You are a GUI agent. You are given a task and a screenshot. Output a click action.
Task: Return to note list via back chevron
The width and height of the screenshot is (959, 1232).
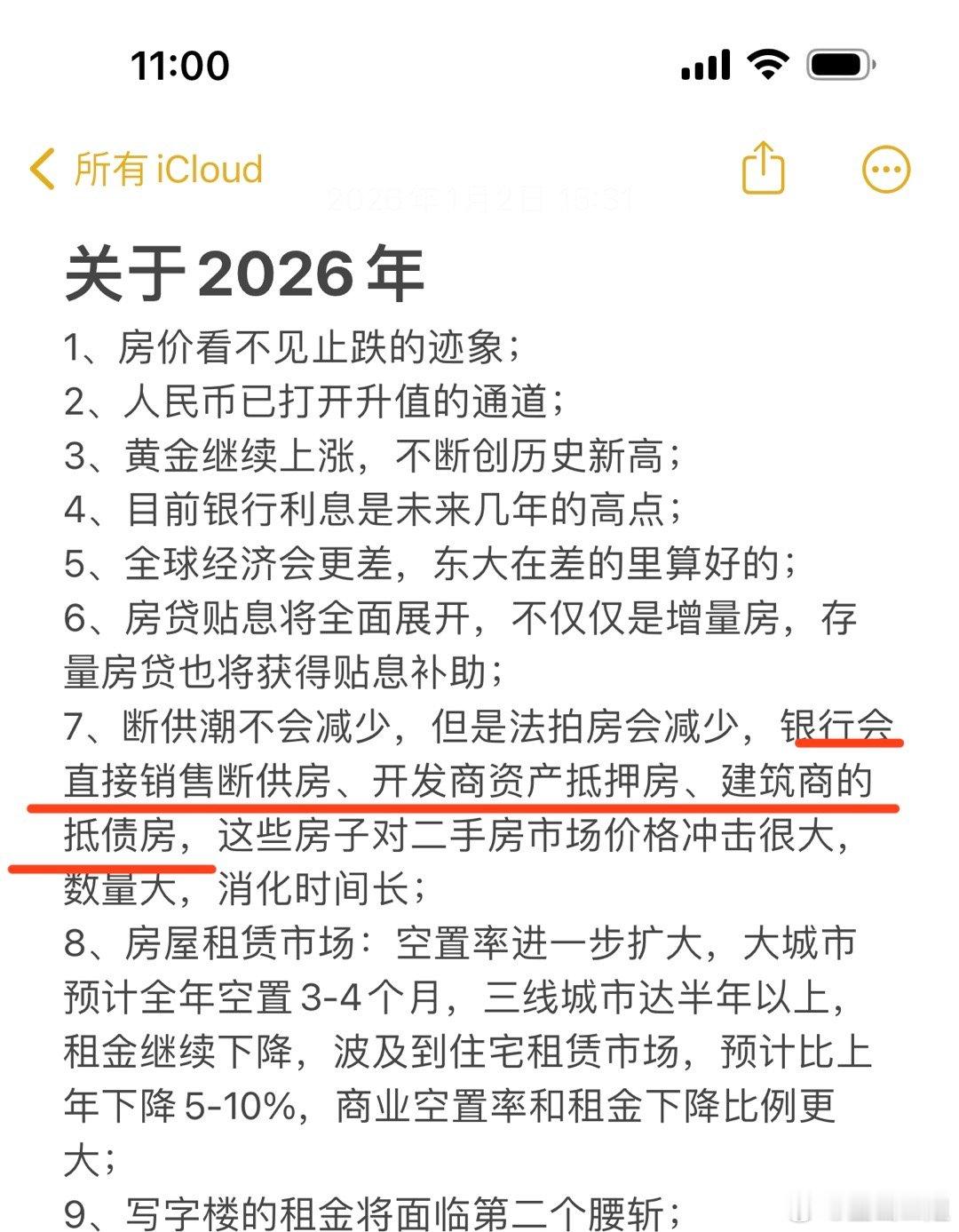point(40,167)
